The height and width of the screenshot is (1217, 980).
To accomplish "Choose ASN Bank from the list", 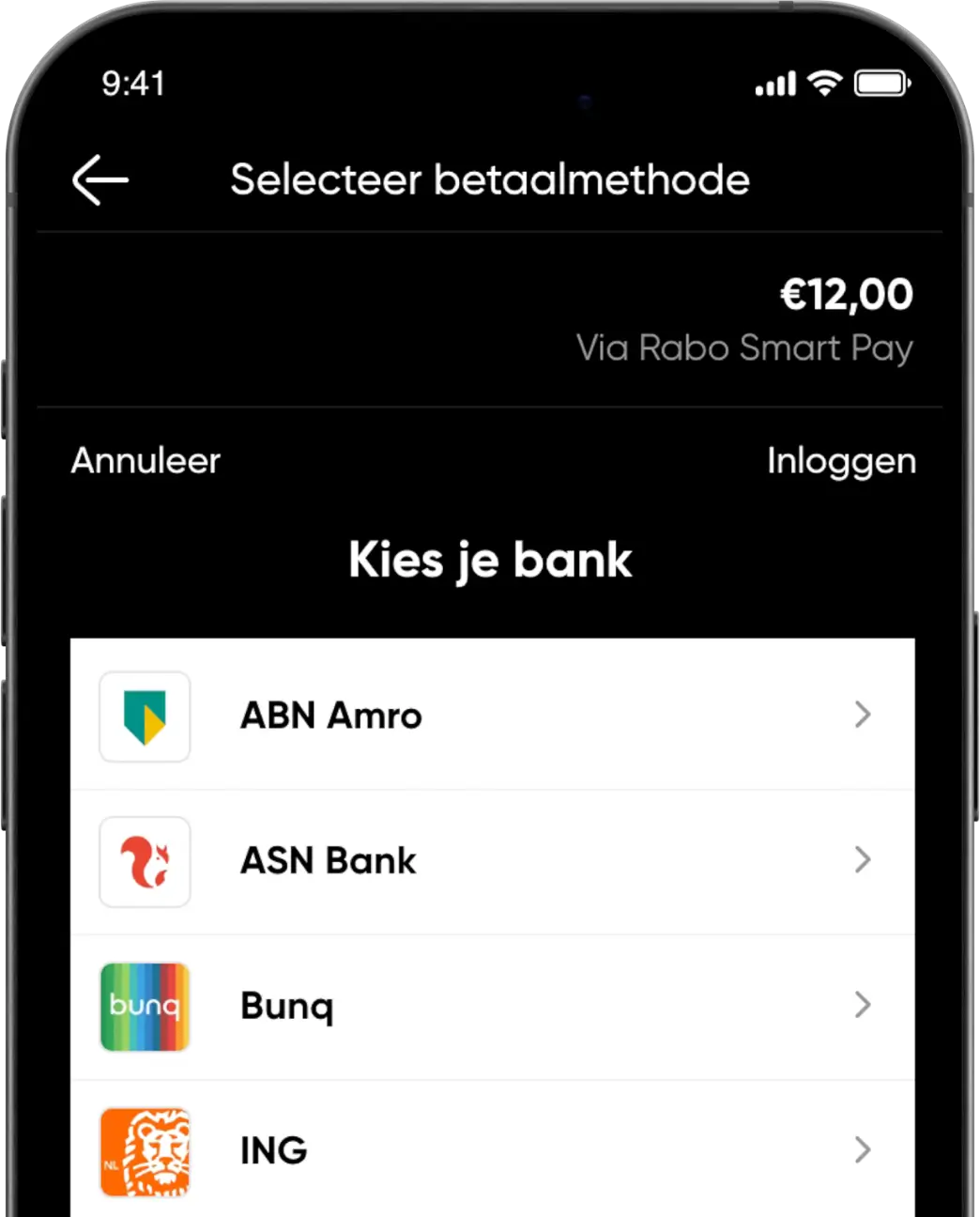I will (492, 861).
